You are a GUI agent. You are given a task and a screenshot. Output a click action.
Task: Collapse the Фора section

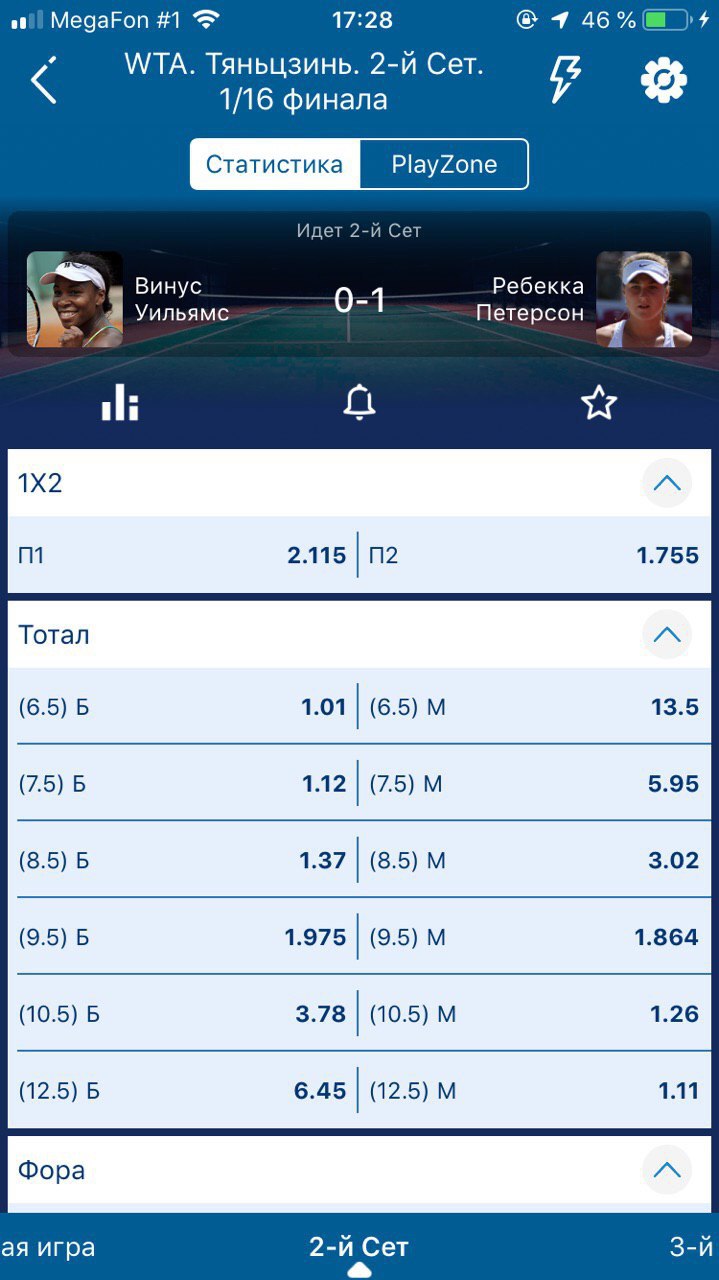(x=666, y=1170)
